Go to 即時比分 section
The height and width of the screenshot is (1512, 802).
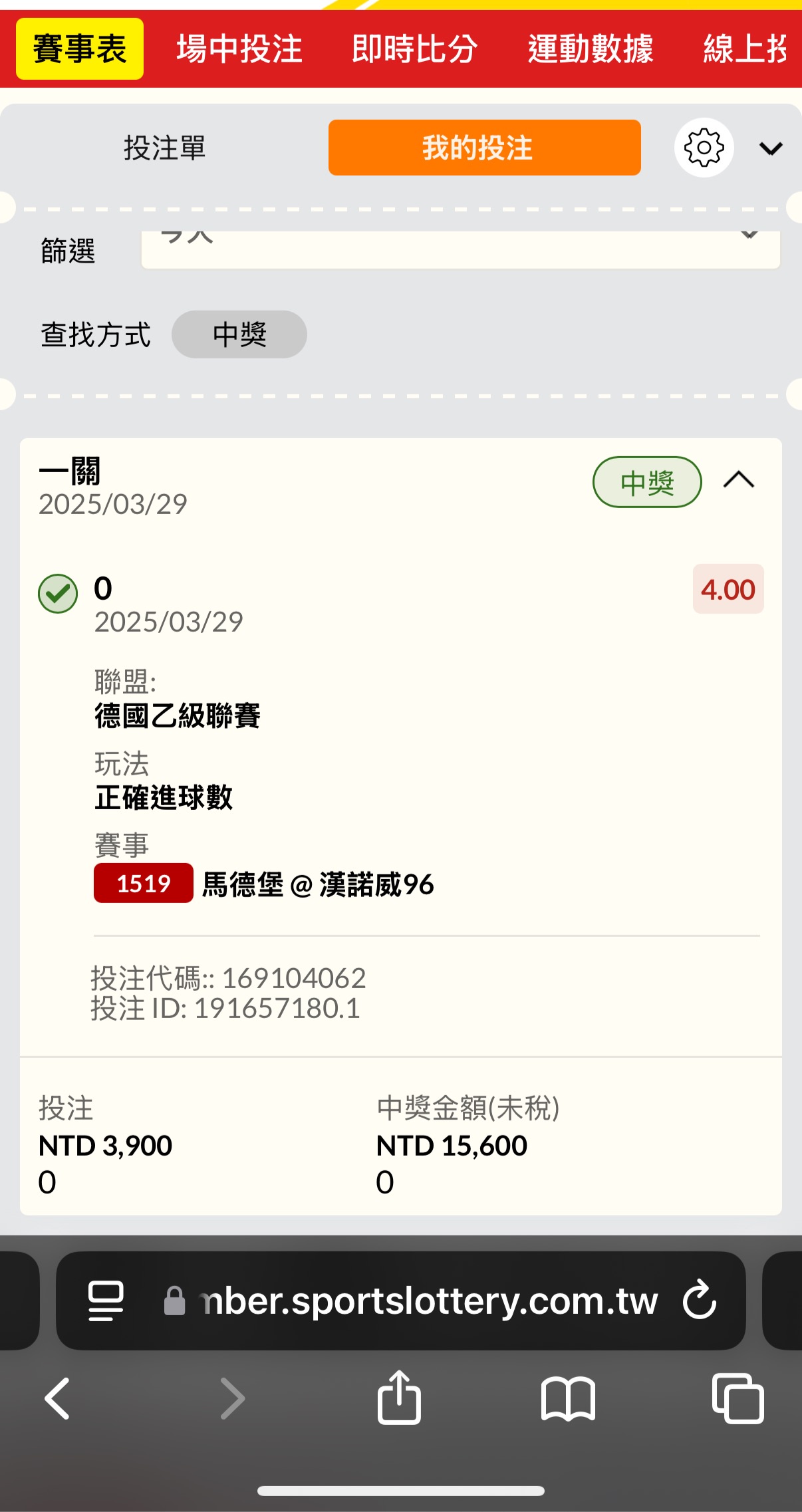tap(415, 49)
